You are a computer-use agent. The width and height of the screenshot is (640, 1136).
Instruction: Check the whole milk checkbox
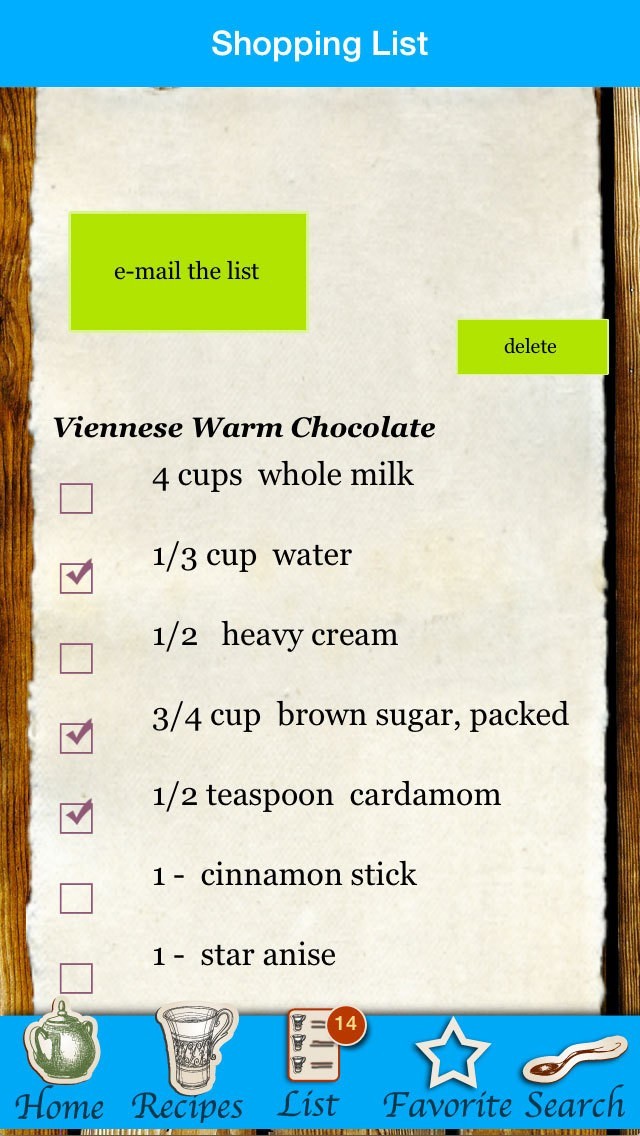(77, 498)
